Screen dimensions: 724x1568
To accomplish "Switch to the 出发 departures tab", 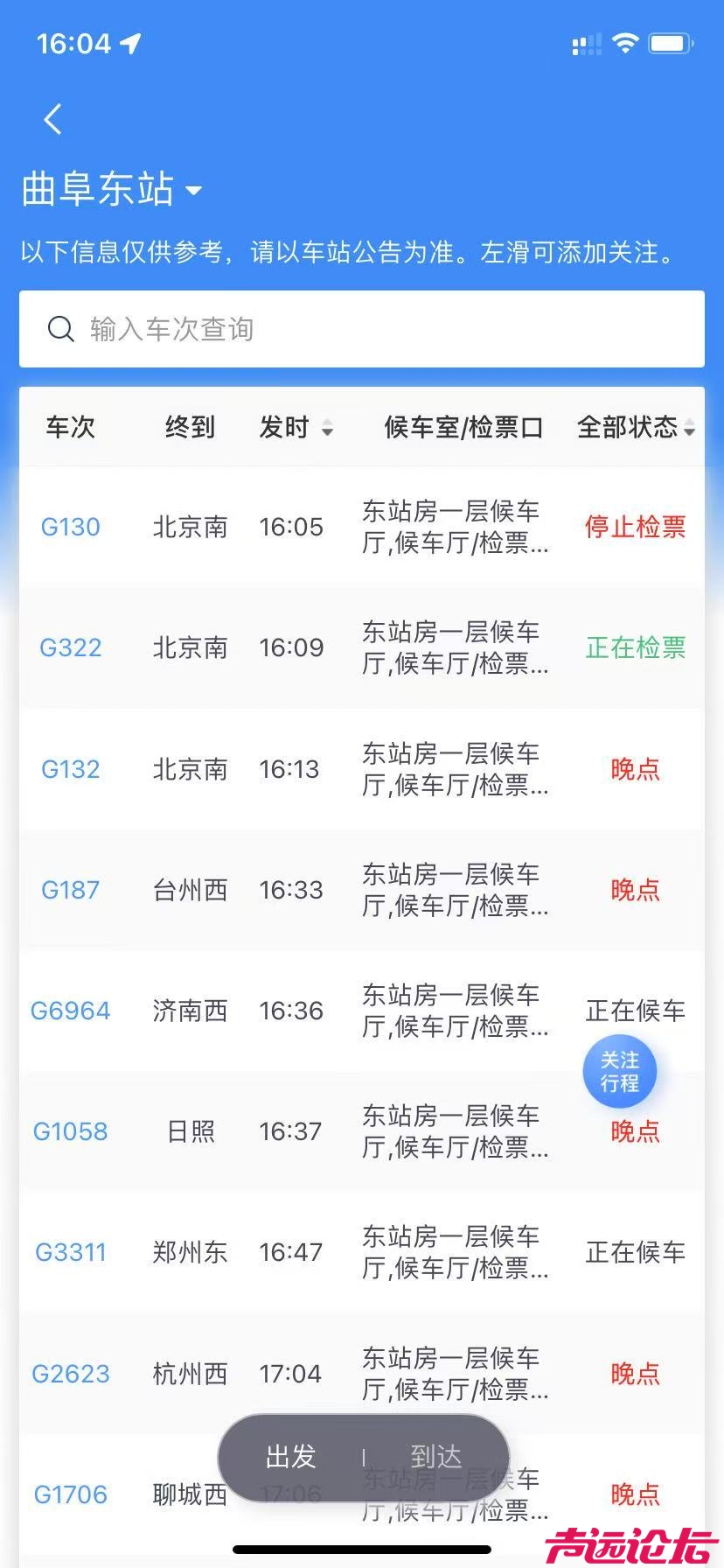I will click(291, 1457).
